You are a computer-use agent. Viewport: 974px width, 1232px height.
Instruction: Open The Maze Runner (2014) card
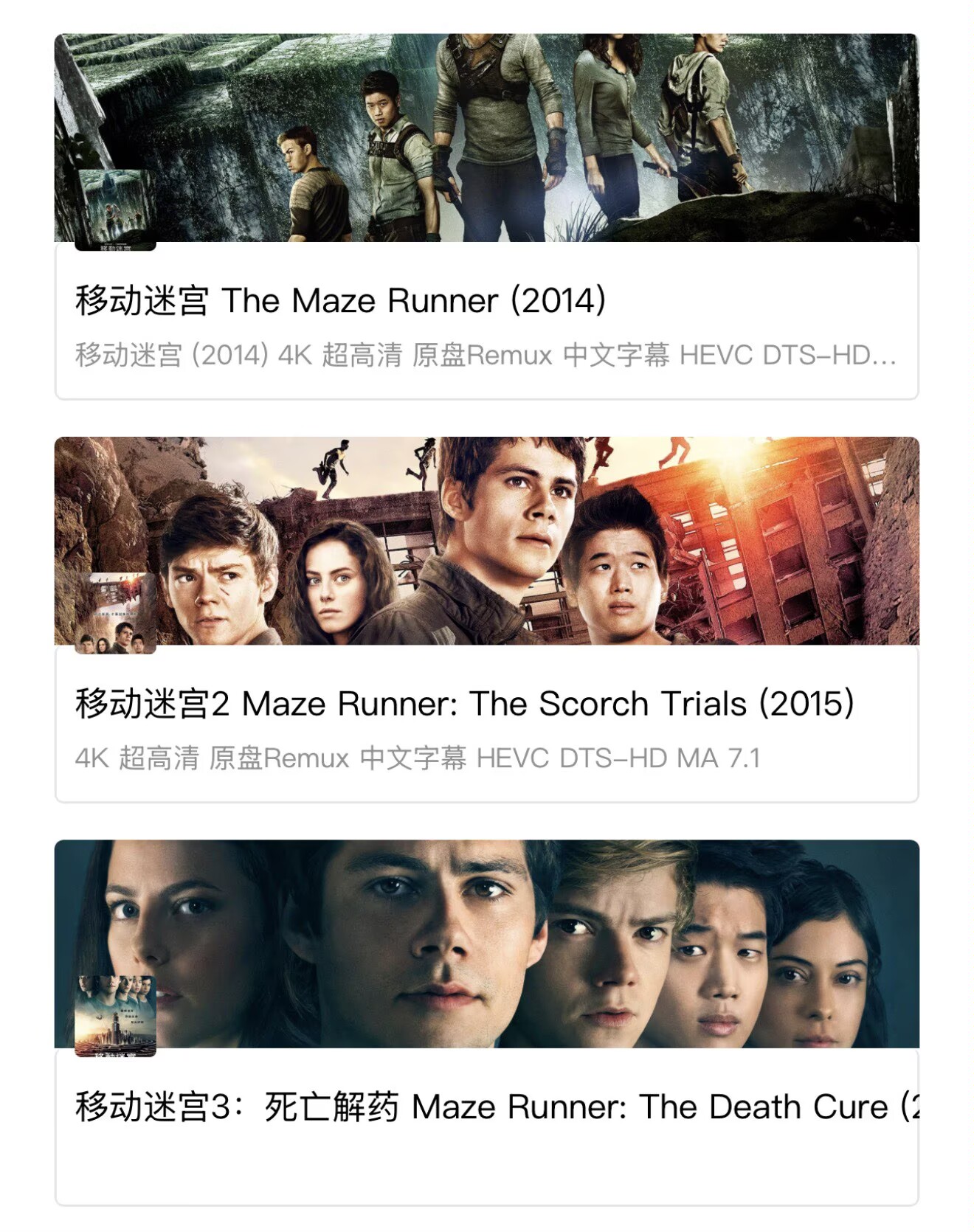(339, 301)
